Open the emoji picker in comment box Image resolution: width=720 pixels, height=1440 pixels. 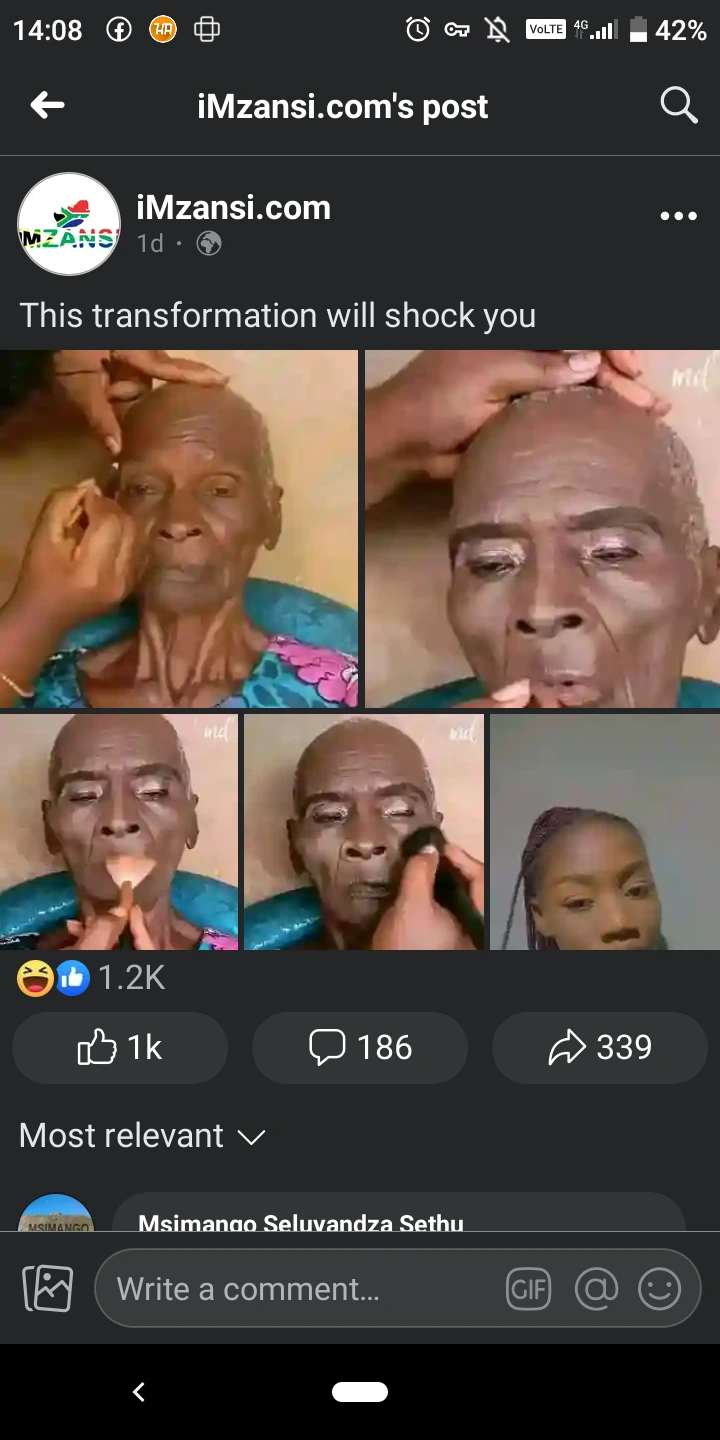(x=660, y=1289)
